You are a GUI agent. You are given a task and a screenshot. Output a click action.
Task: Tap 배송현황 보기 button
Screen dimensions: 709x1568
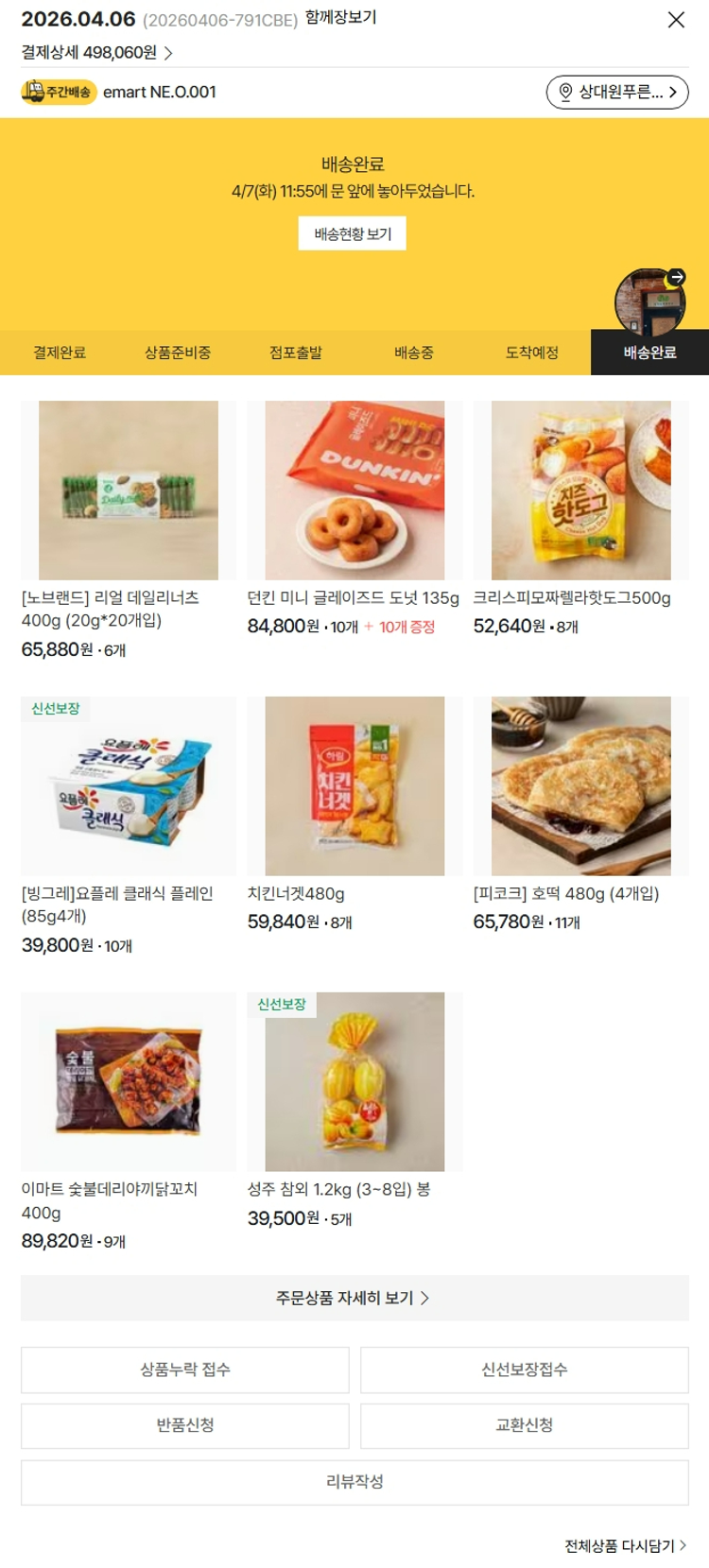click(x=353, y=233)
